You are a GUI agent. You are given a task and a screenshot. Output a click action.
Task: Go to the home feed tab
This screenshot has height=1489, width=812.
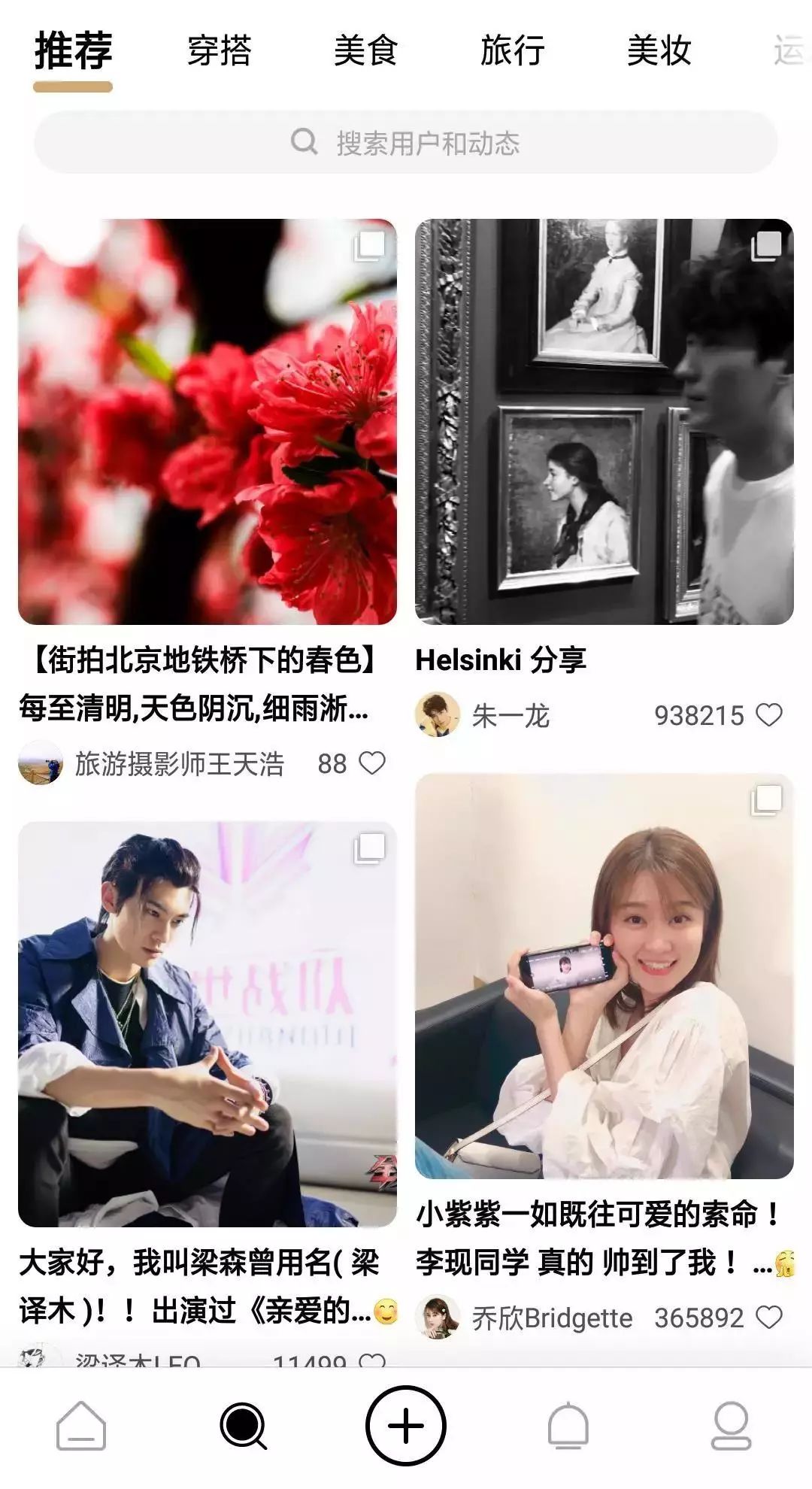[81, 1426]
